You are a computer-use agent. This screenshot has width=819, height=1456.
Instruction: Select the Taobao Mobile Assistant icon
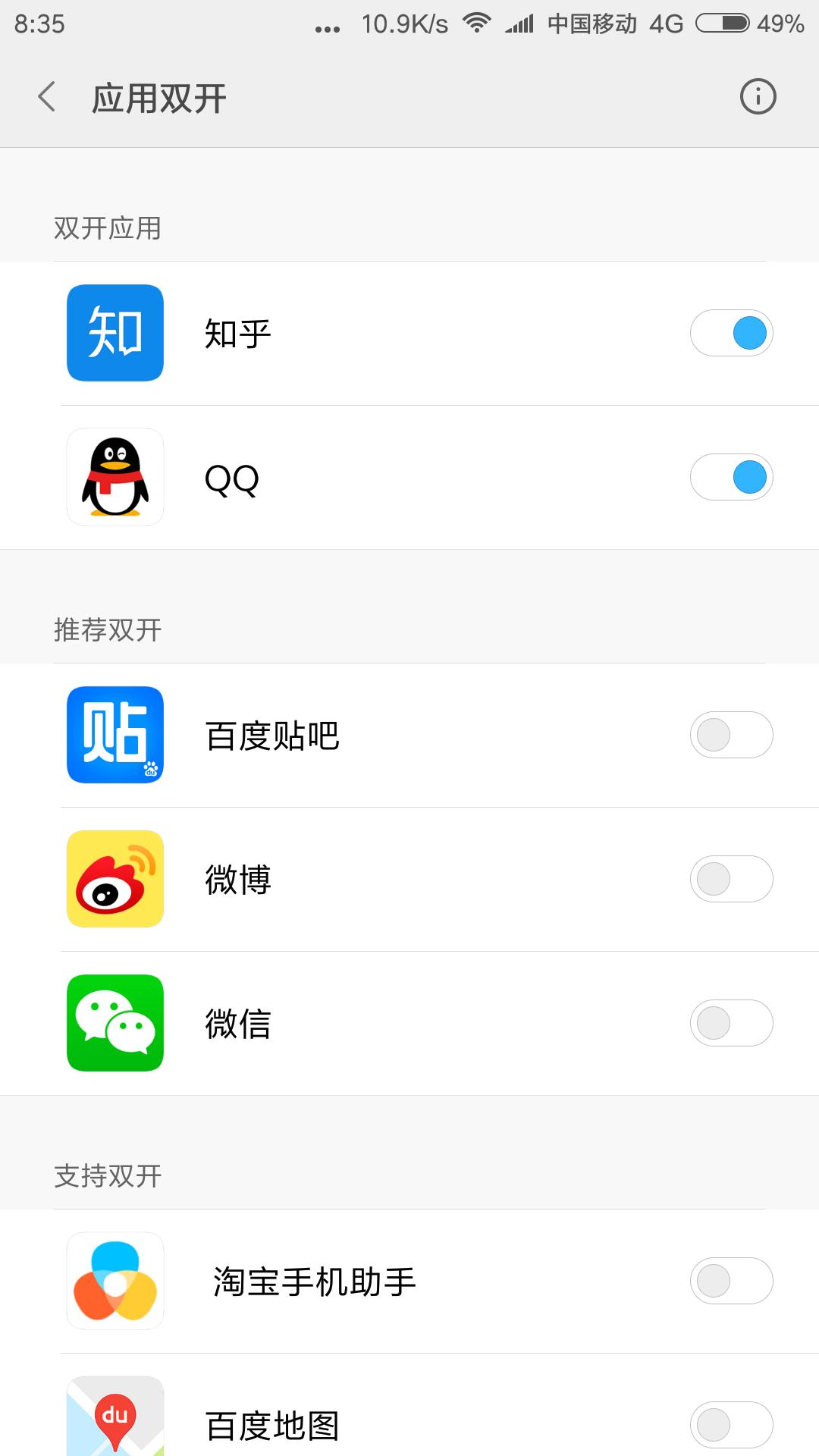pyautogui.click(x=115, y=1281)
